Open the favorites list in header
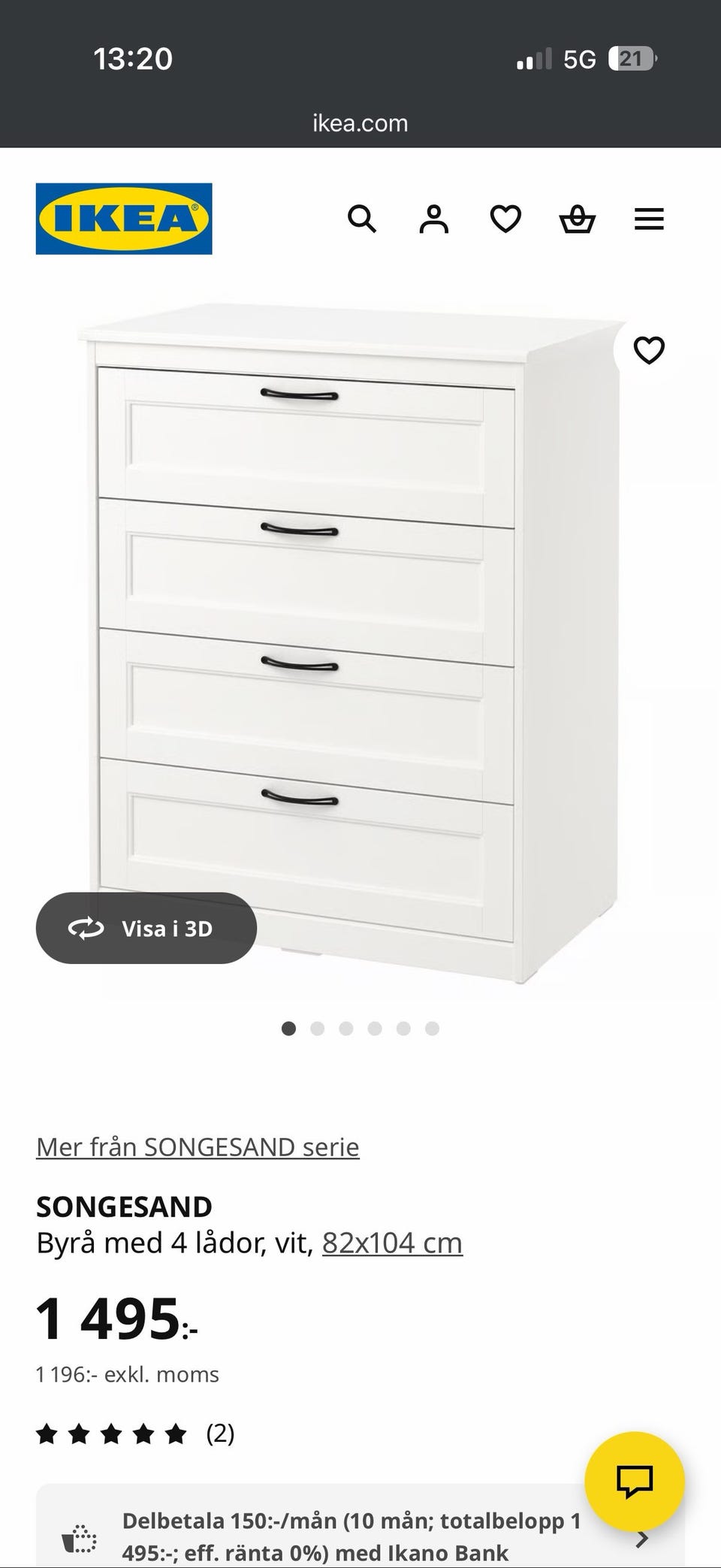The width and height of the screenshot is (721, 1568). click(505, 219)
